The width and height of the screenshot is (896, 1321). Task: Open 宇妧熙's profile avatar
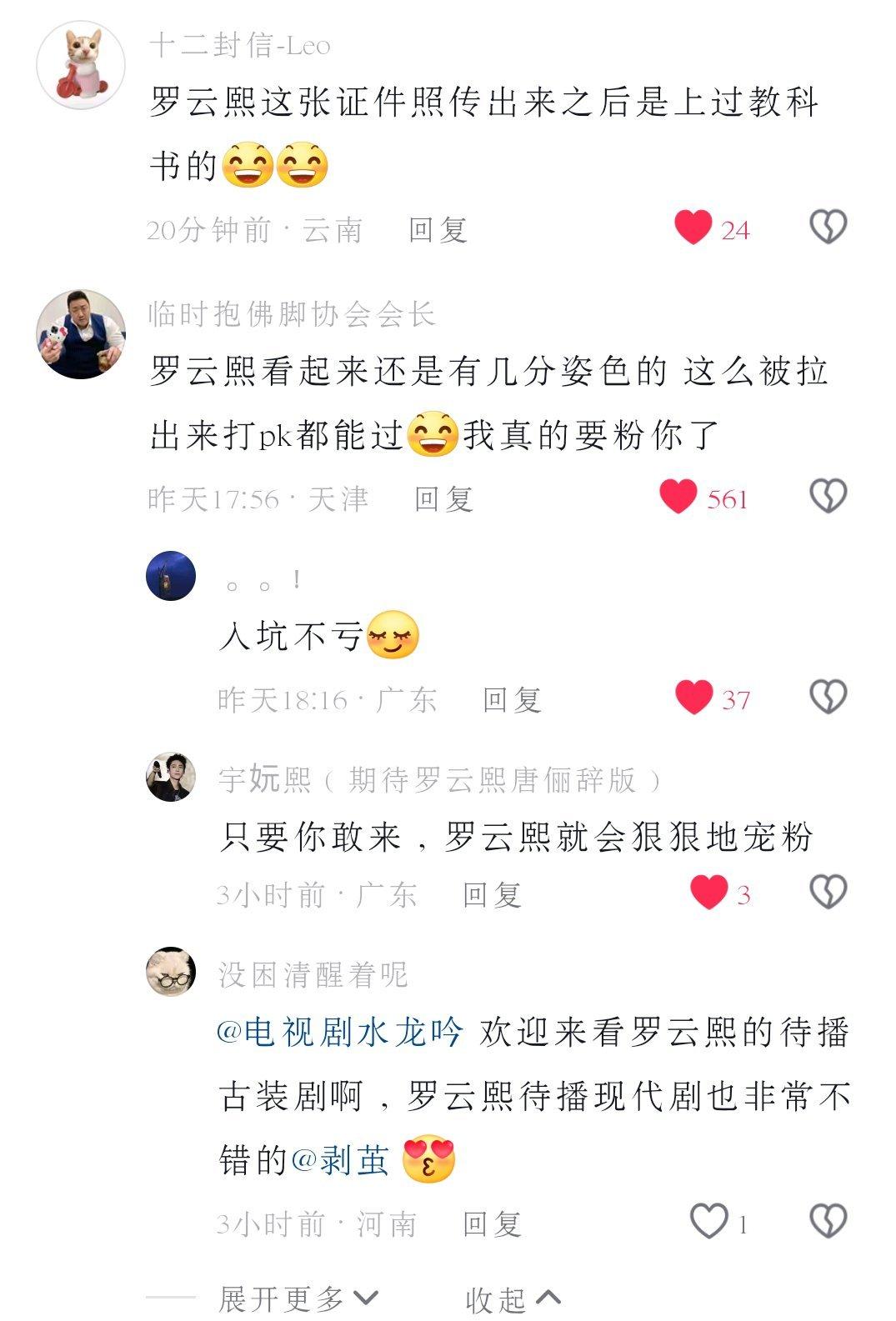[x=171, y=777]
